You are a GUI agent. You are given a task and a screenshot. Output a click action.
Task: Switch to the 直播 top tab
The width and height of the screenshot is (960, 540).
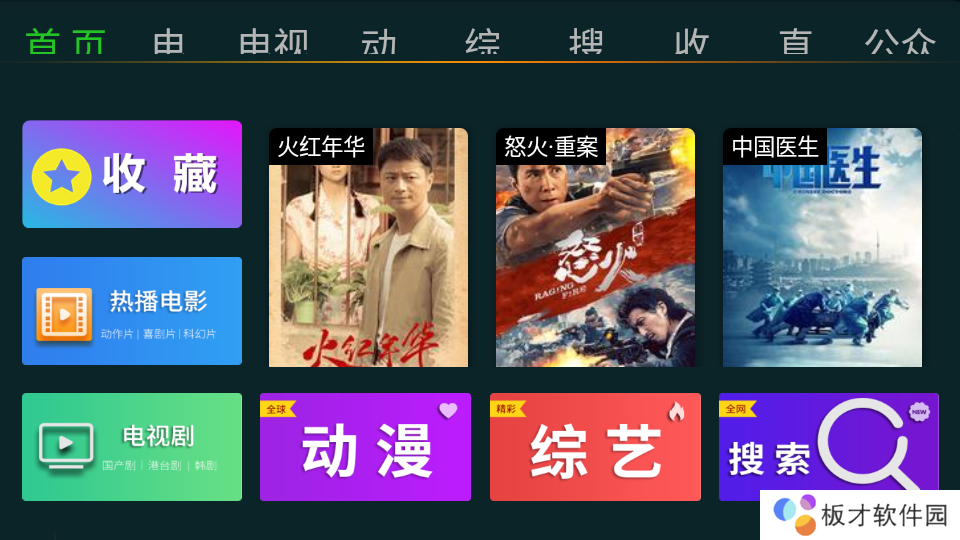795,42
